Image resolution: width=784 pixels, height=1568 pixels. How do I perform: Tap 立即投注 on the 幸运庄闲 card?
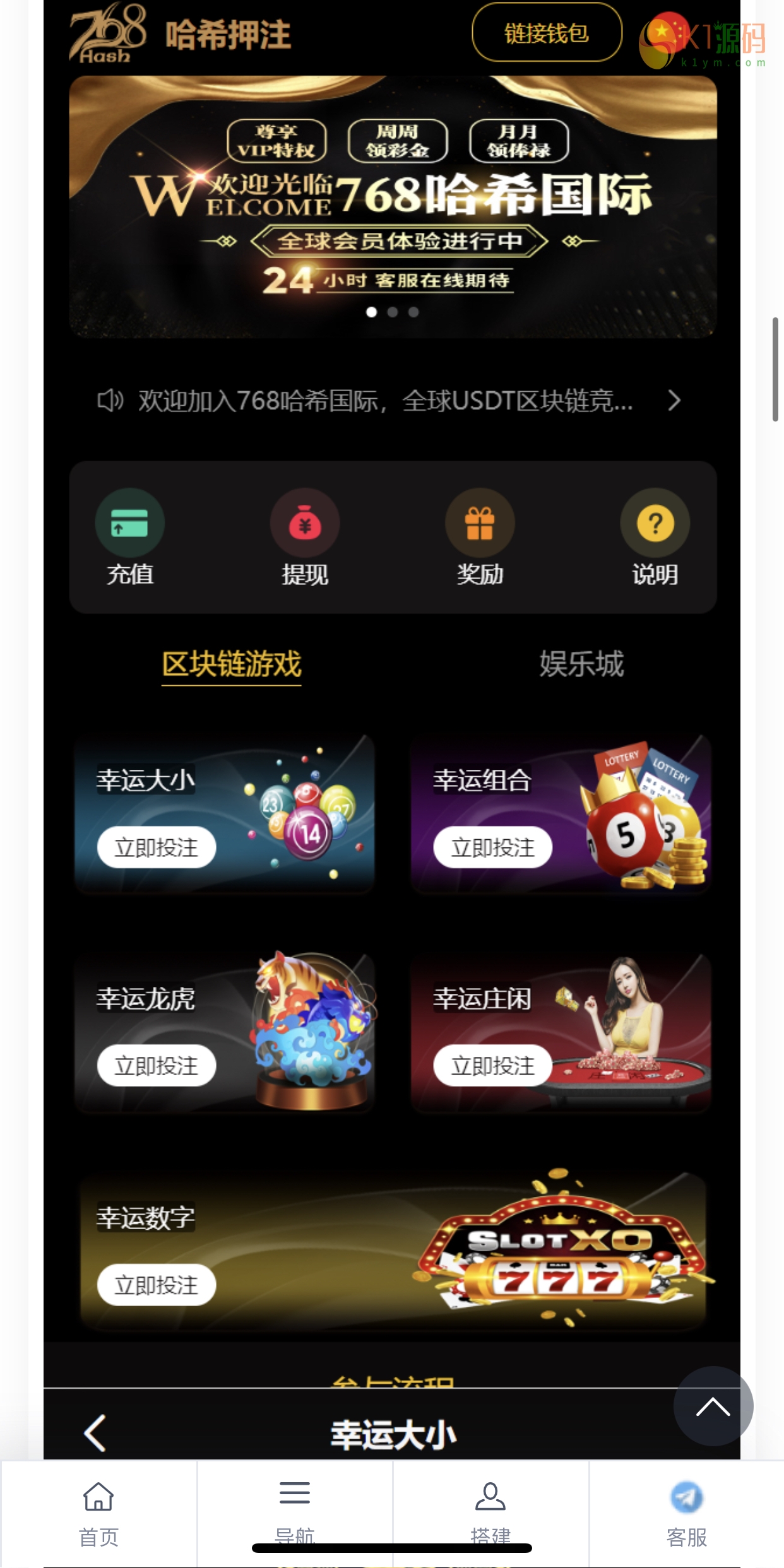coord(493,1066)
